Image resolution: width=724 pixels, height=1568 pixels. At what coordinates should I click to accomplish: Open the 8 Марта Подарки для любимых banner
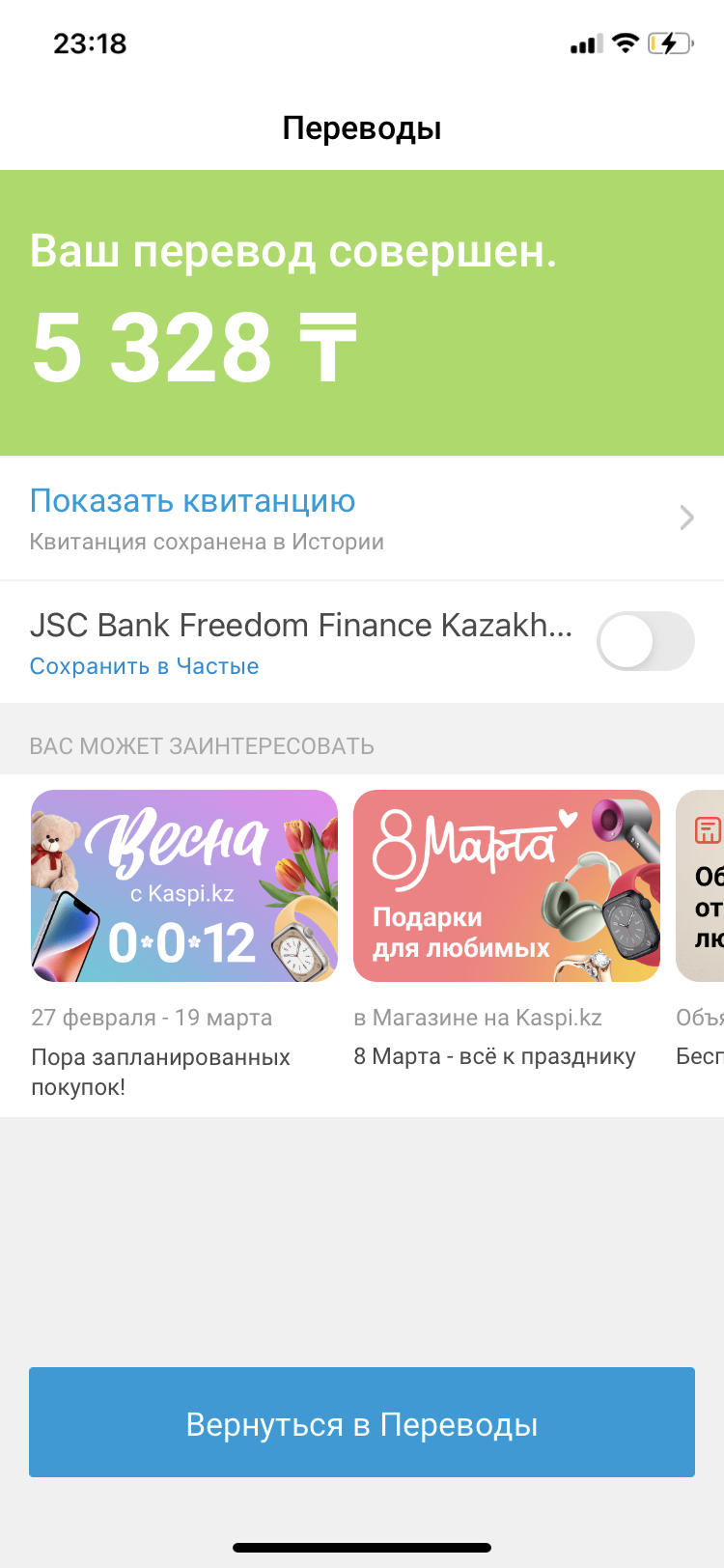pos(507,886)
